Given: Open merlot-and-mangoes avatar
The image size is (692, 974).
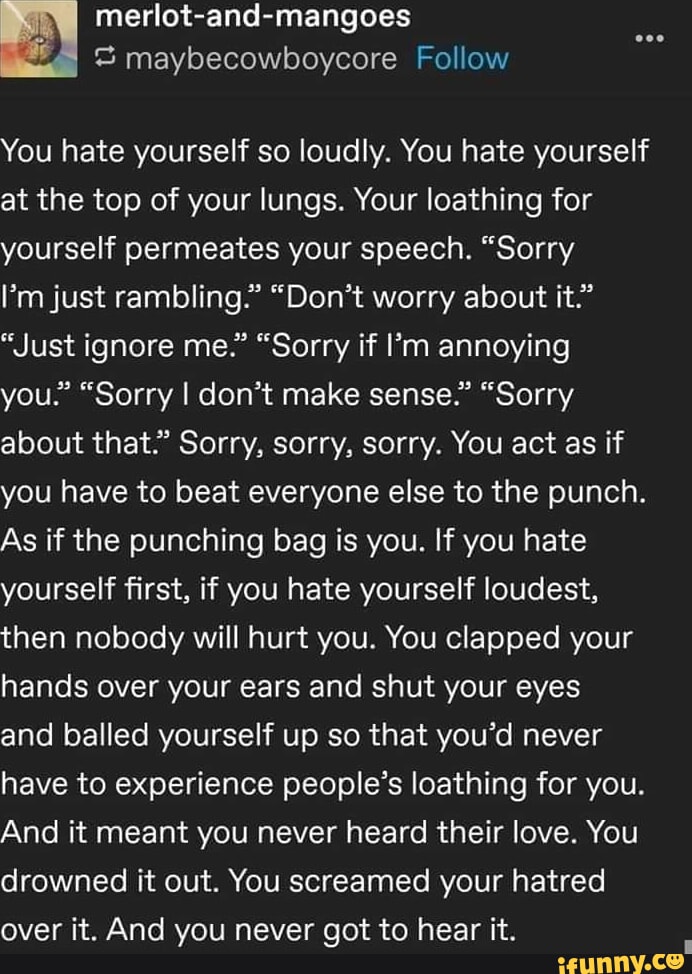Looking at the screenshot, I should 40,40.
